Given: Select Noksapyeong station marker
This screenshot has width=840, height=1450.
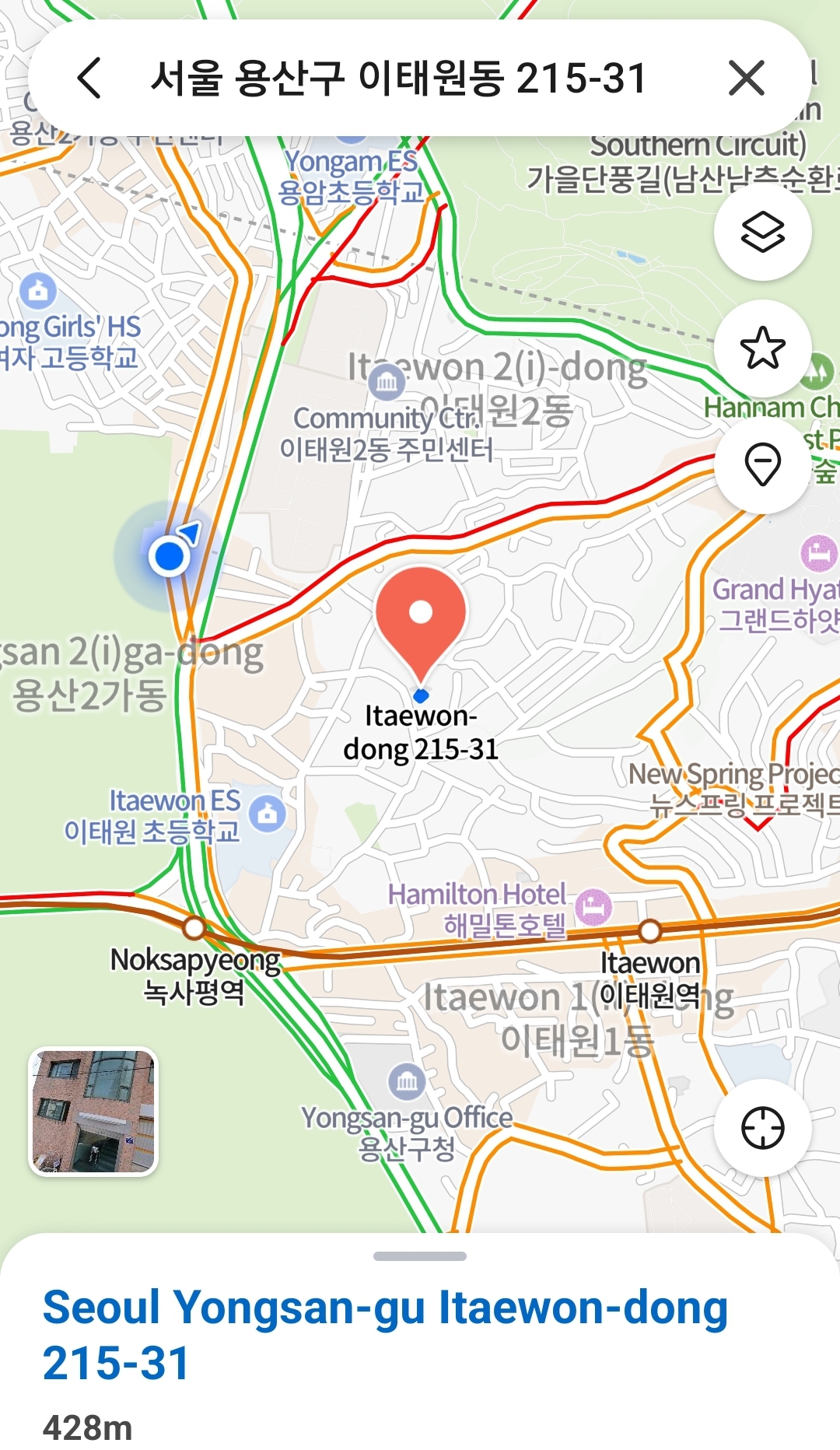Looking at the screenshot, I should [194, 928].
